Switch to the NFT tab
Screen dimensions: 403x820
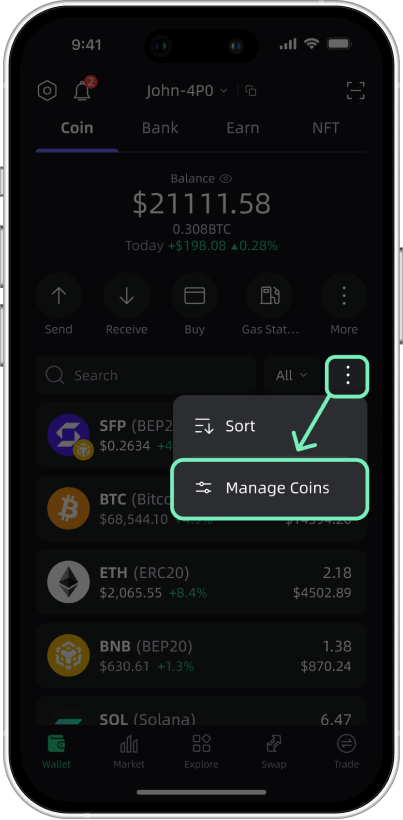[326, 128]
